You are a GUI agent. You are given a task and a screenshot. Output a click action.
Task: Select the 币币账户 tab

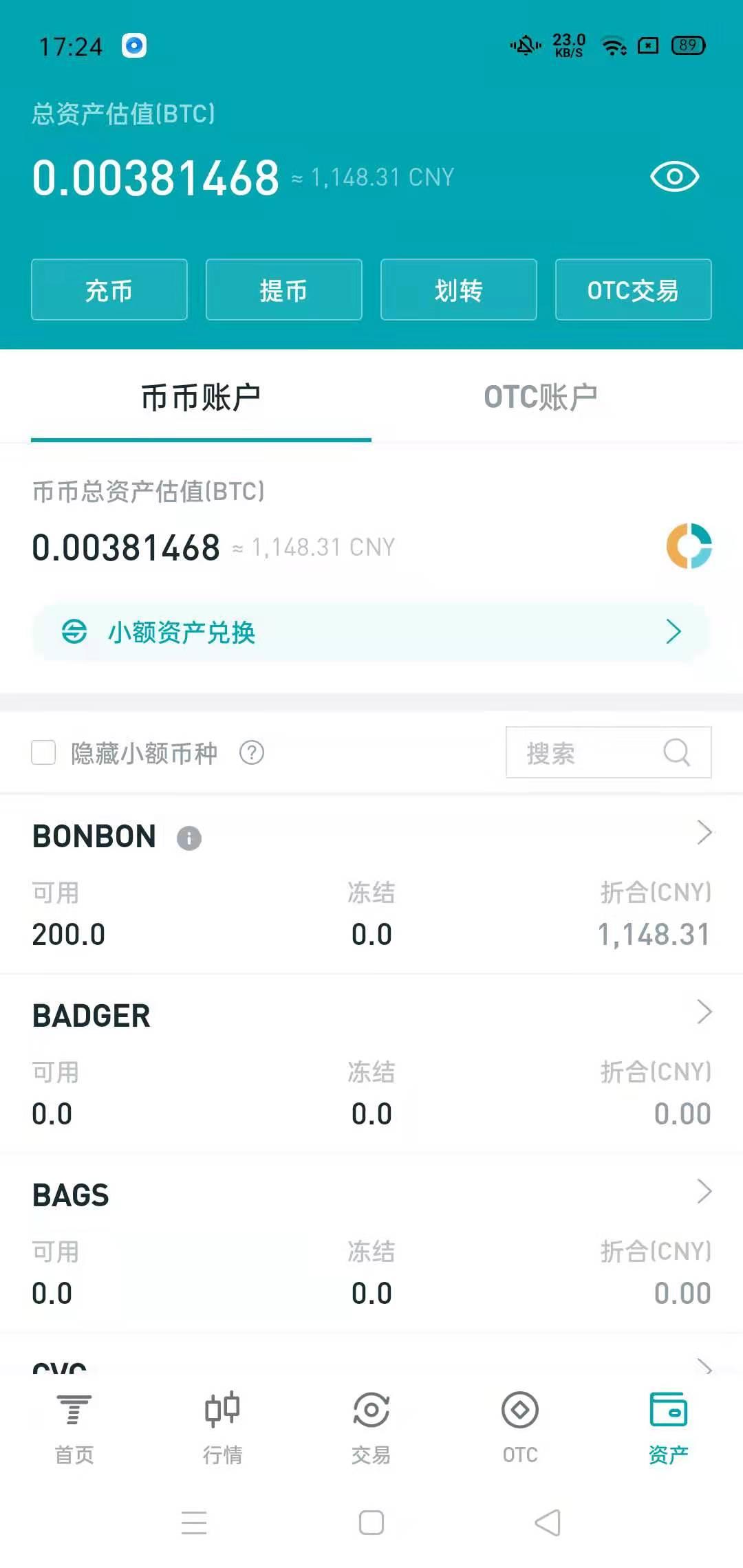click(201, 396)
